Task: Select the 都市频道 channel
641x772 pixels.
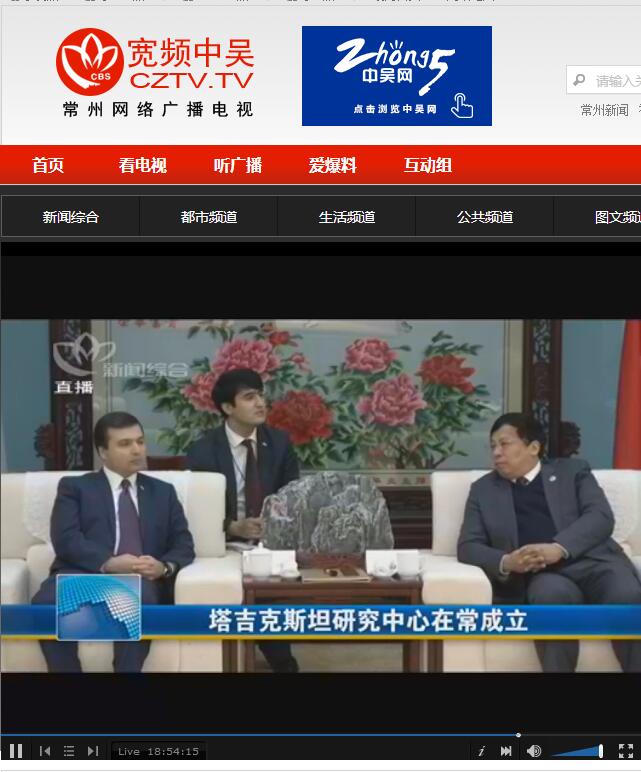Action: [209, 217]
